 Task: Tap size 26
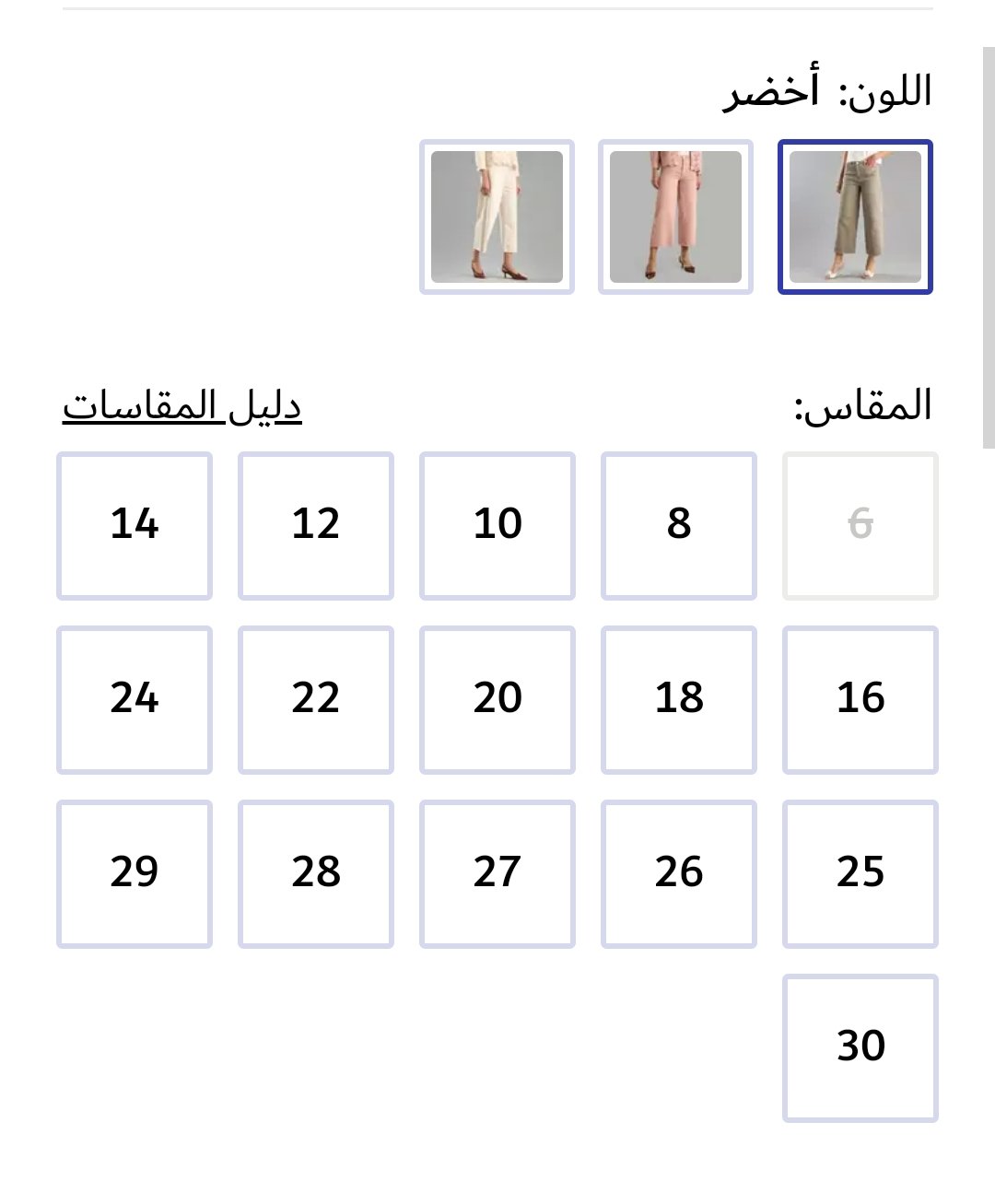point(679,873)
